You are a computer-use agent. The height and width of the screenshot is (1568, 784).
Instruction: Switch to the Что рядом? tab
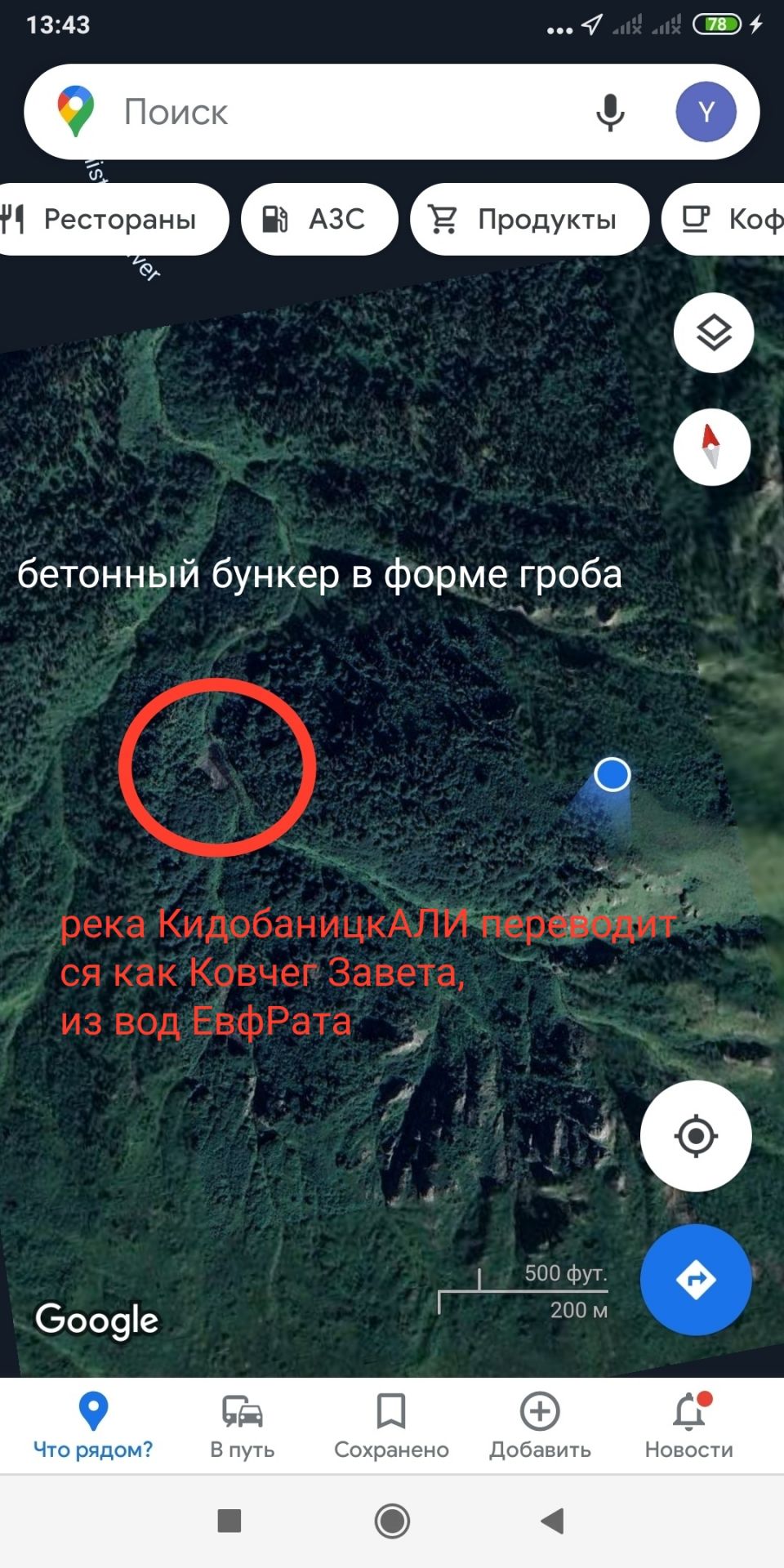coord(93,1426)
